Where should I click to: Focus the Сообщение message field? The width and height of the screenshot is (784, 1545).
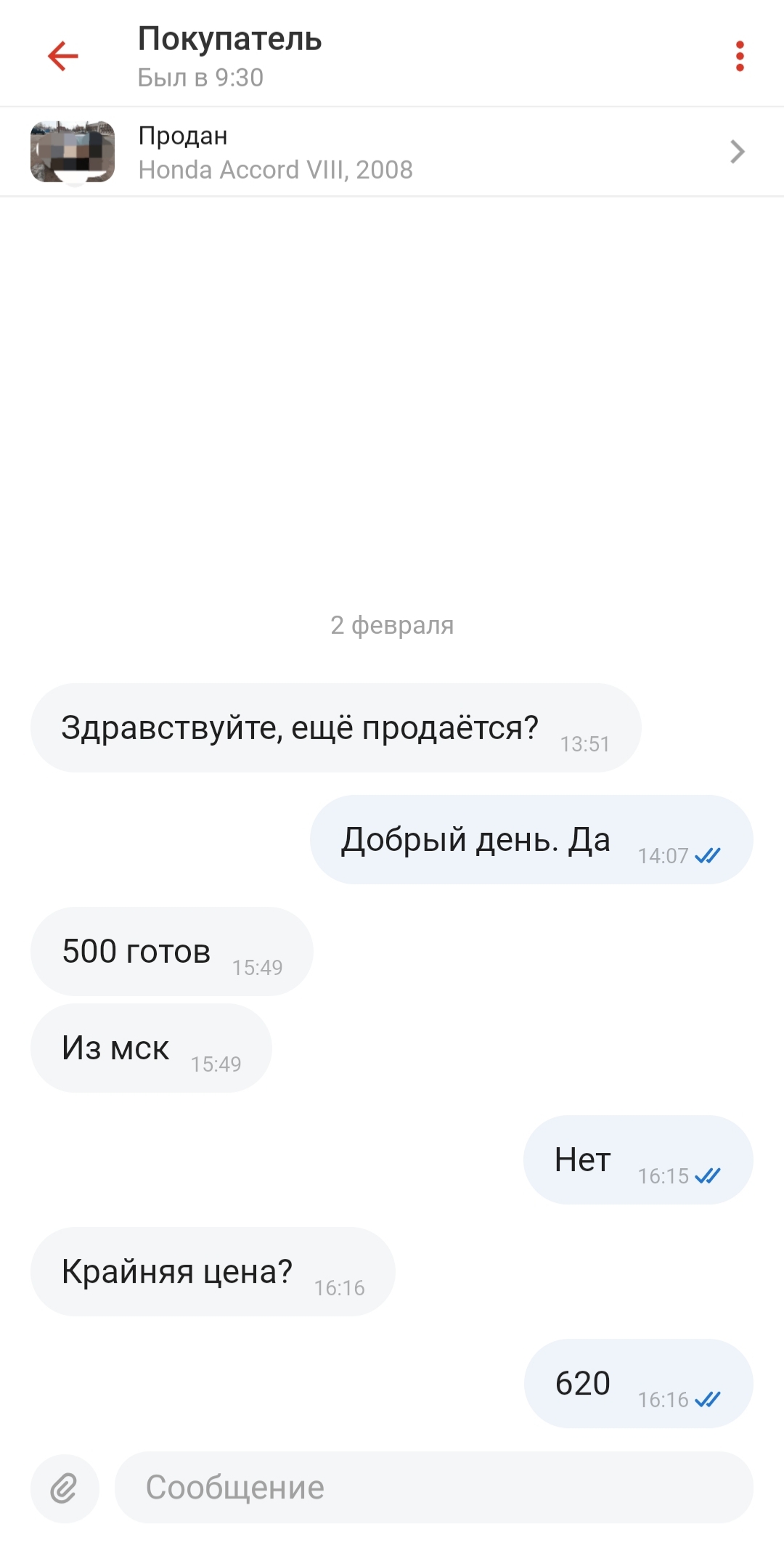tap(433, 1488)
